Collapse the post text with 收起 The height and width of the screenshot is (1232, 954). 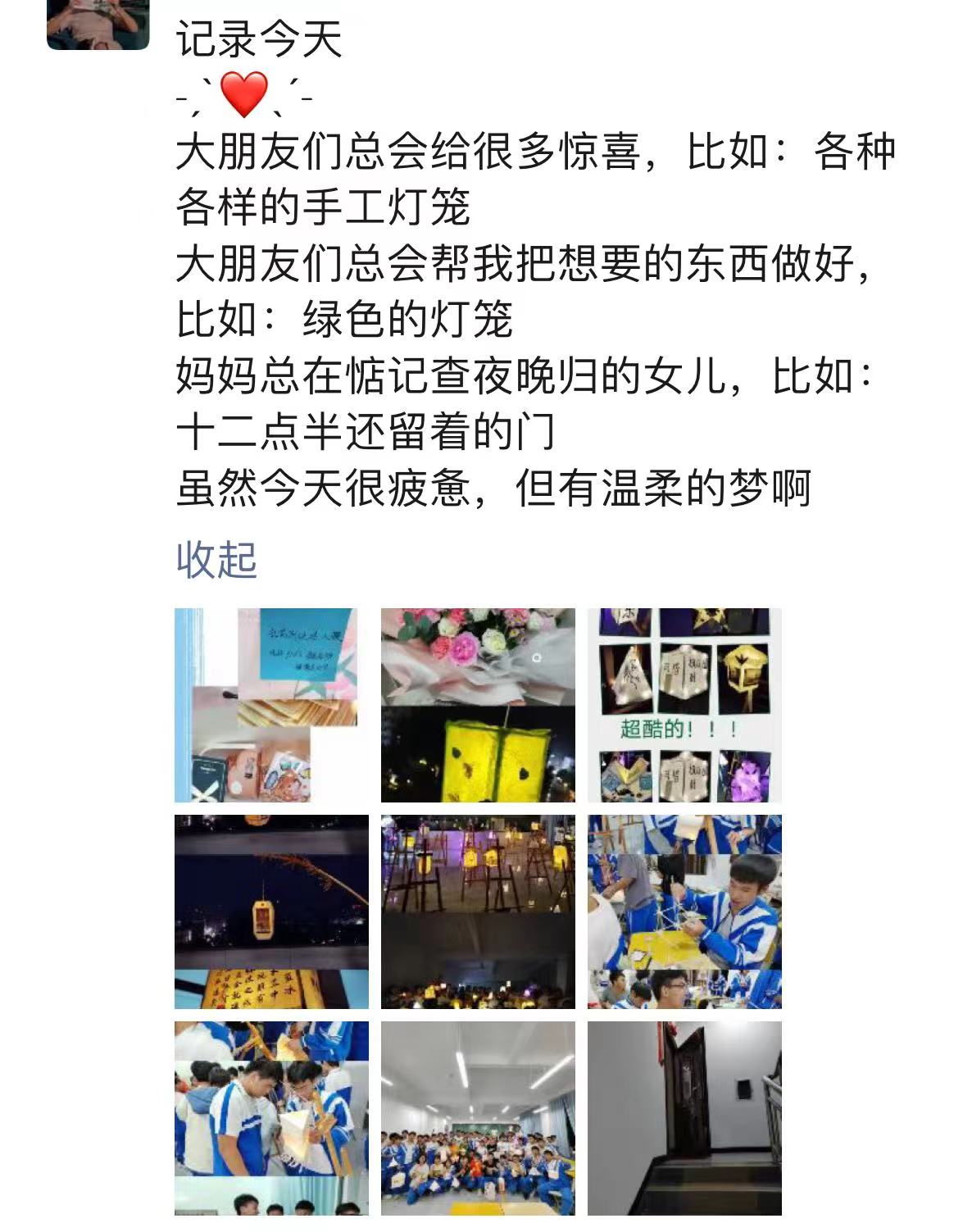pos(216,561)
